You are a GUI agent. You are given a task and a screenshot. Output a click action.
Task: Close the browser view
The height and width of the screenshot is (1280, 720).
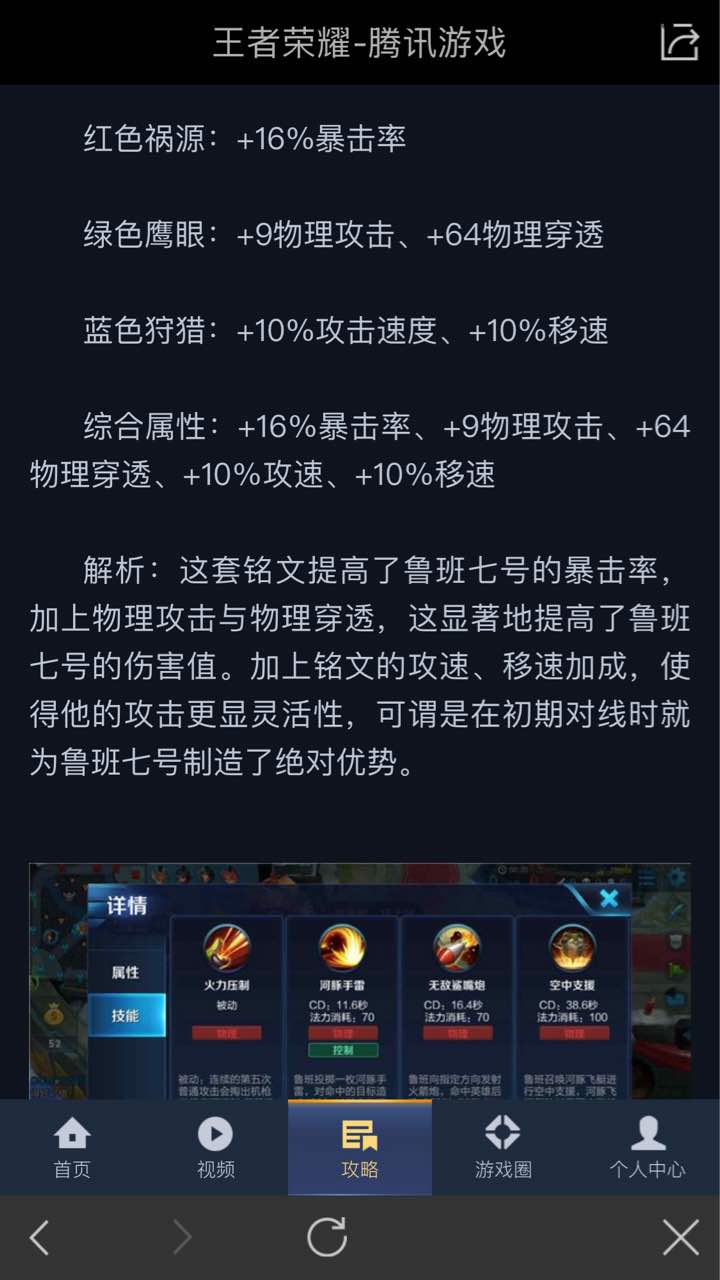681,1238
